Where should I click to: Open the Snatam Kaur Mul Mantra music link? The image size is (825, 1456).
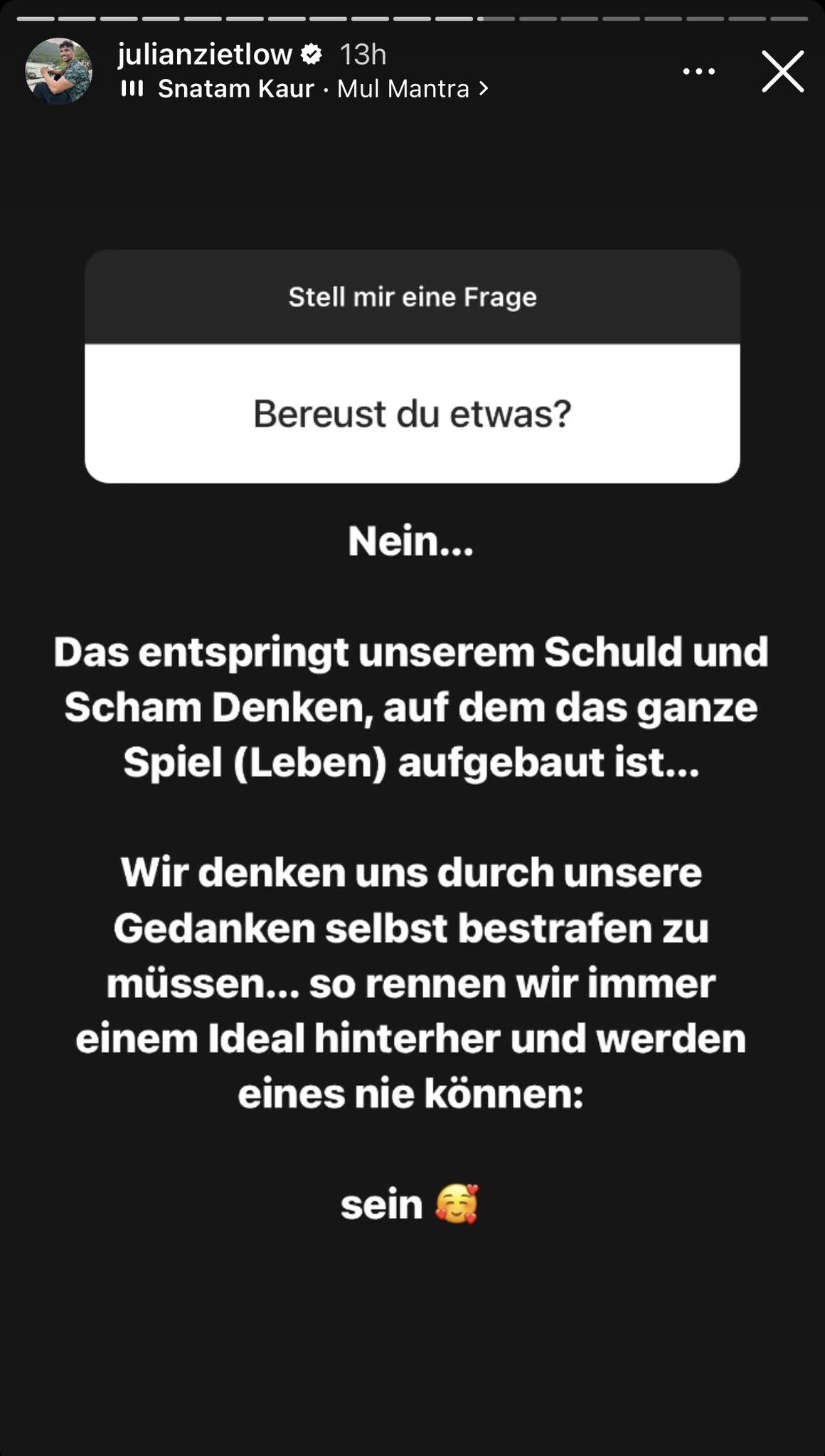pos(313,89)
